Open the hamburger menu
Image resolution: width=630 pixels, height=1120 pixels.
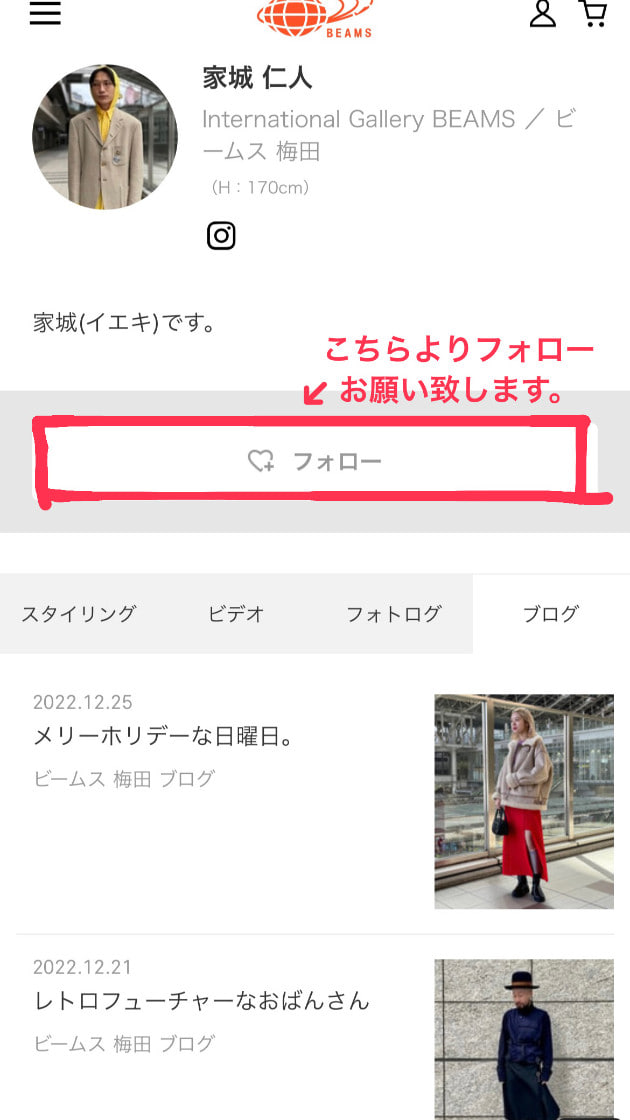[45, 13]
